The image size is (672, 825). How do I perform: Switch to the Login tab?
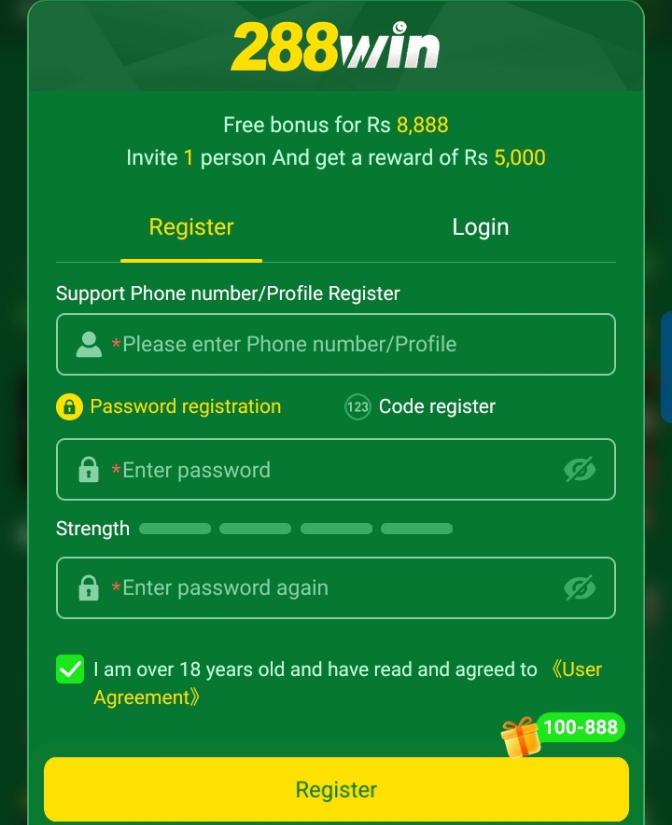point(480,228)
